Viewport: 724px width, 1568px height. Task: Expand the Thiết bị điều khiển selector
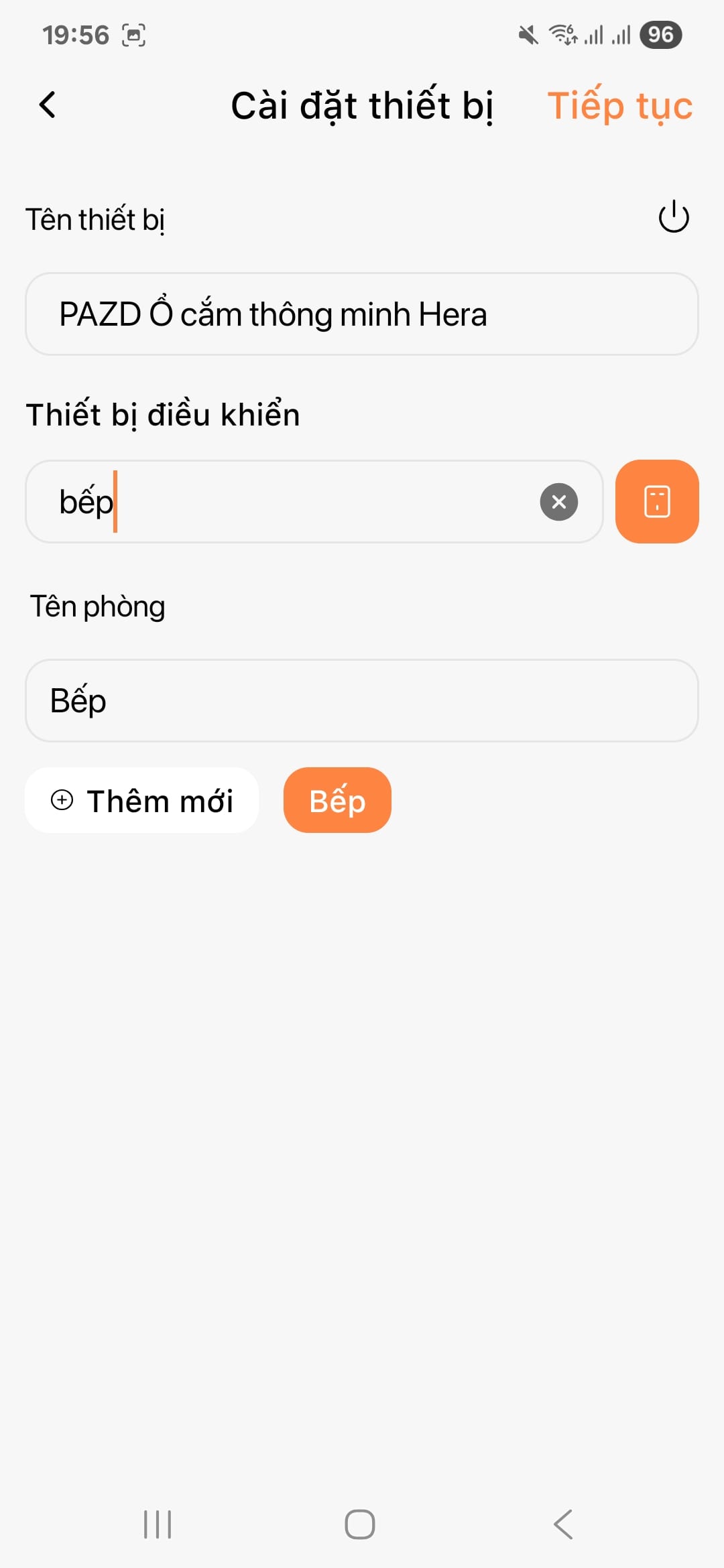pos(315,502)
